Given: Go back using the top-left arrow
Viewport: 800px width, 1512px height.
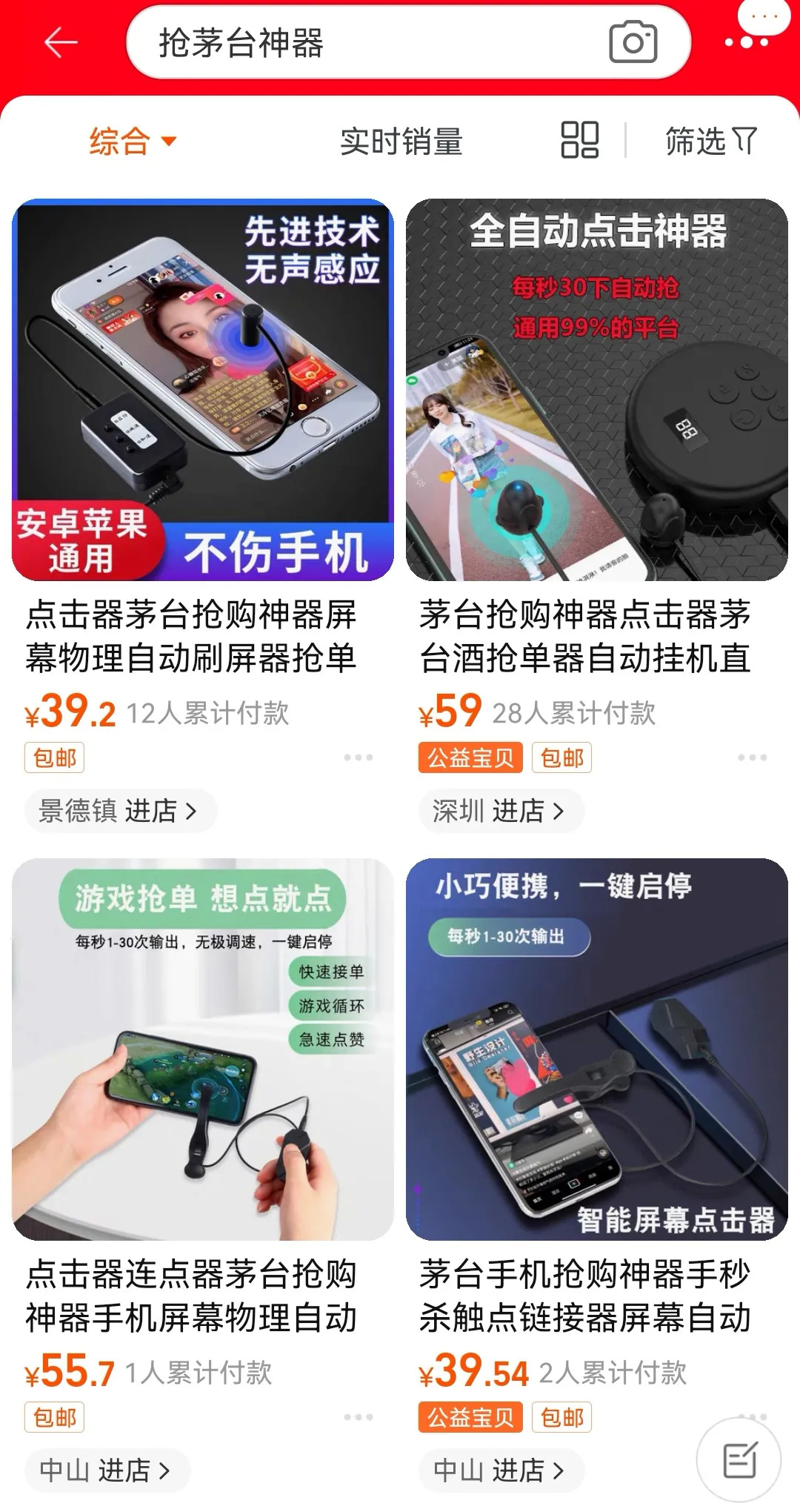Looking at the screenshot, I should point(61,43).
